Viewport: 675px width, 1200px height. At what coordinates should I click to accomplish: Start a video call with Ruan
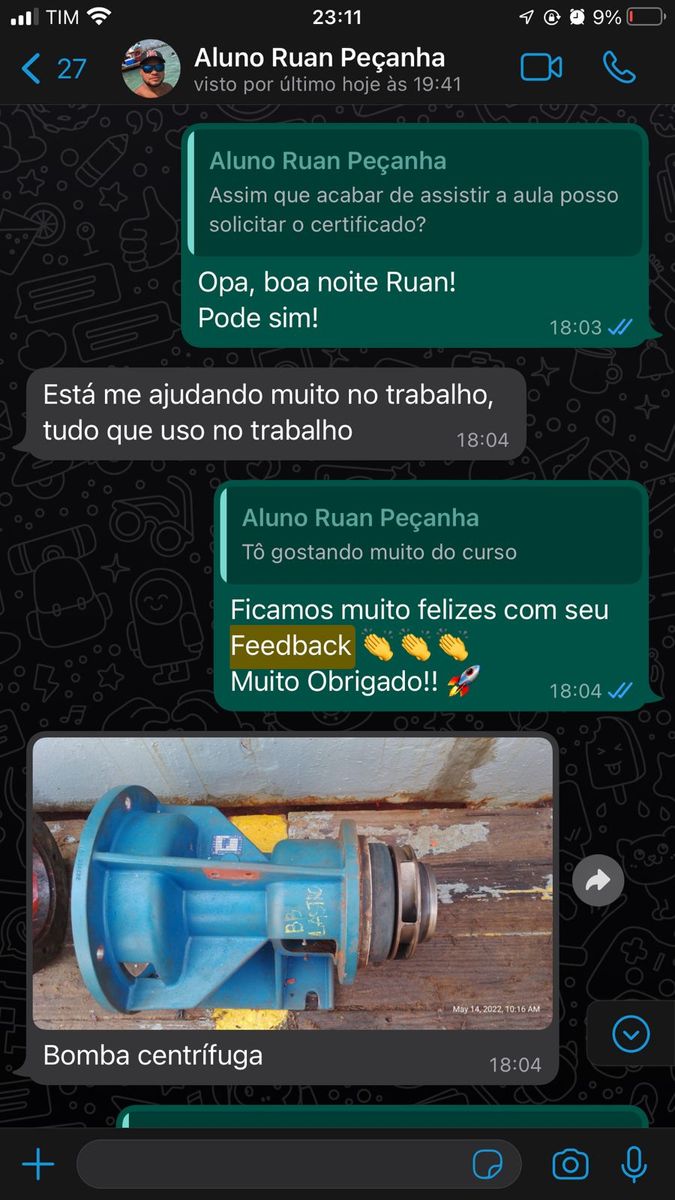541,68
